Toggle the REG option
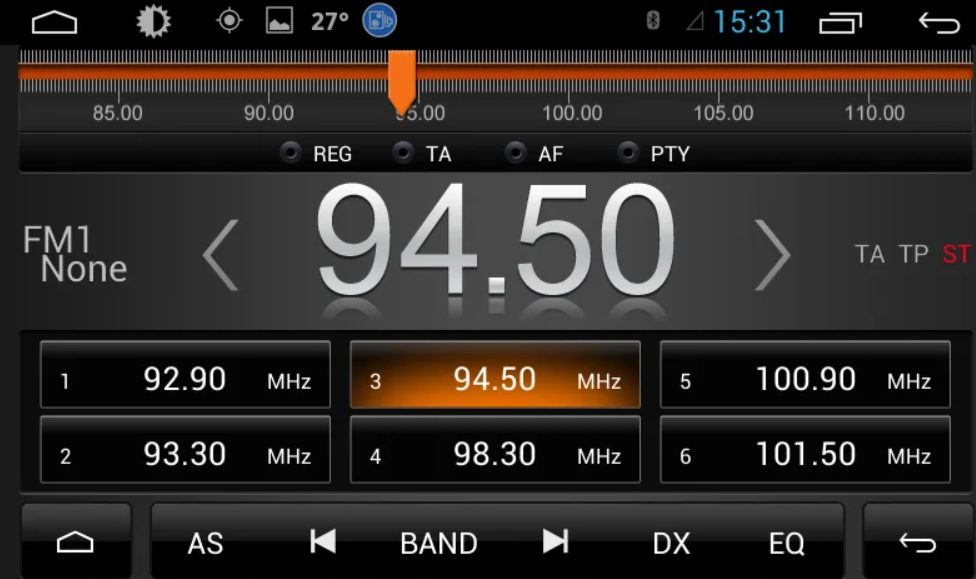Viewport: 976px width, 579px height. coord(317,154)
